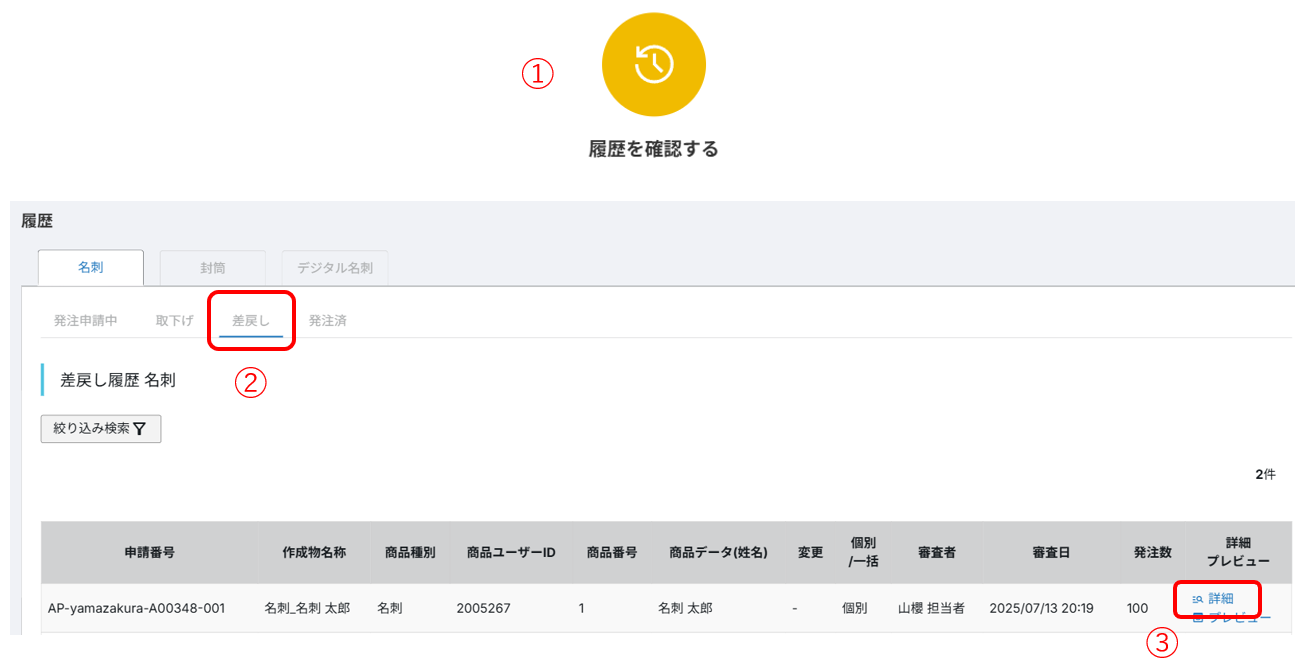The image size is (1314, 660).
Task: Switch to the 封筒 tab
Action: [x=212, y=268]
